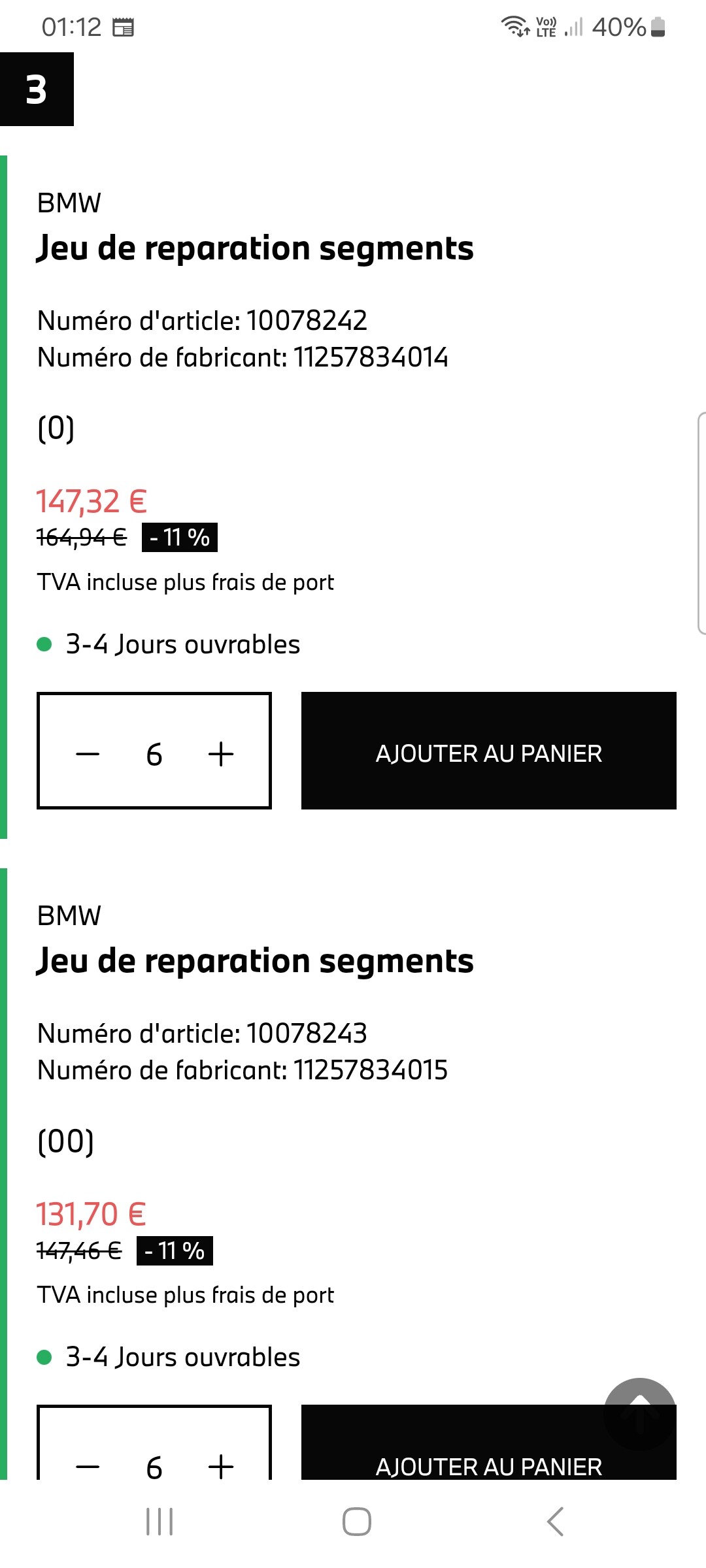This screenshot has height=1568, width=706.
Task: Increase quantity for article 10078242
Action: [221, 754]
